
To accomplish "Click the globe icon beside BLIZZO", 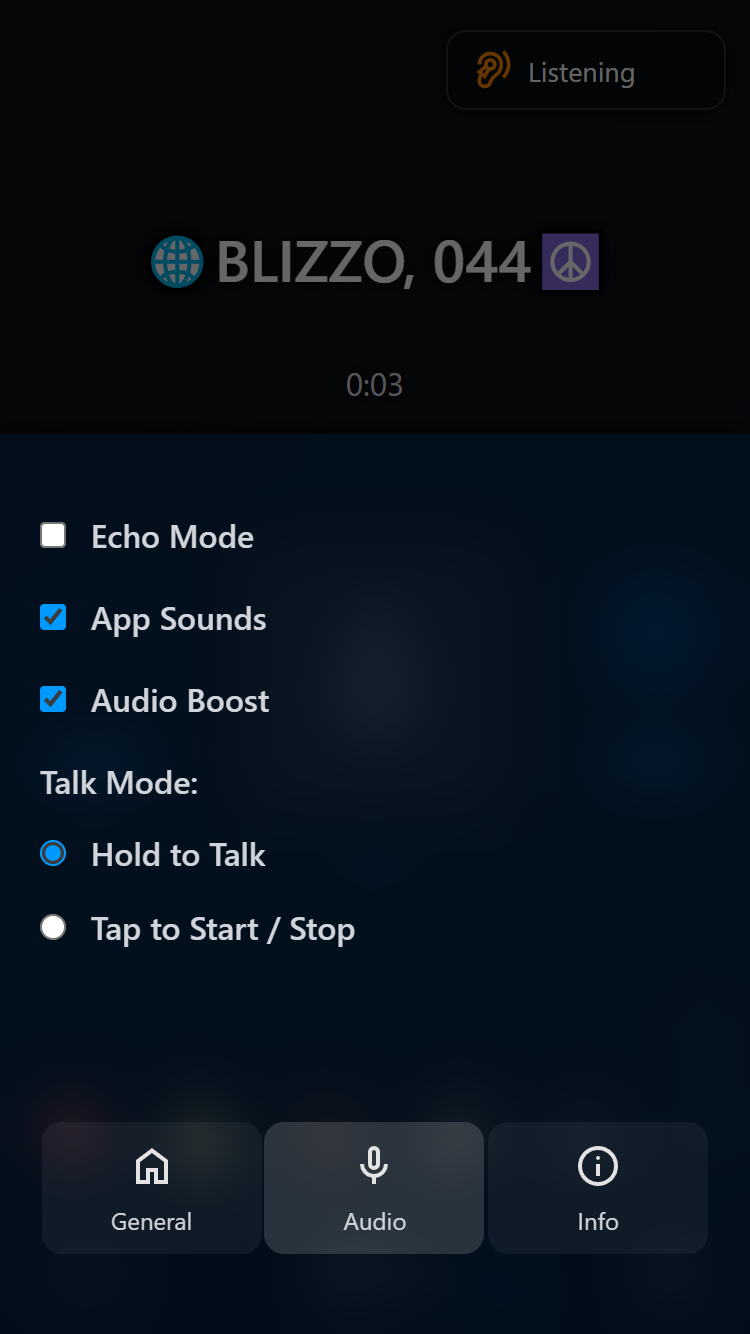I will [177, 263].
